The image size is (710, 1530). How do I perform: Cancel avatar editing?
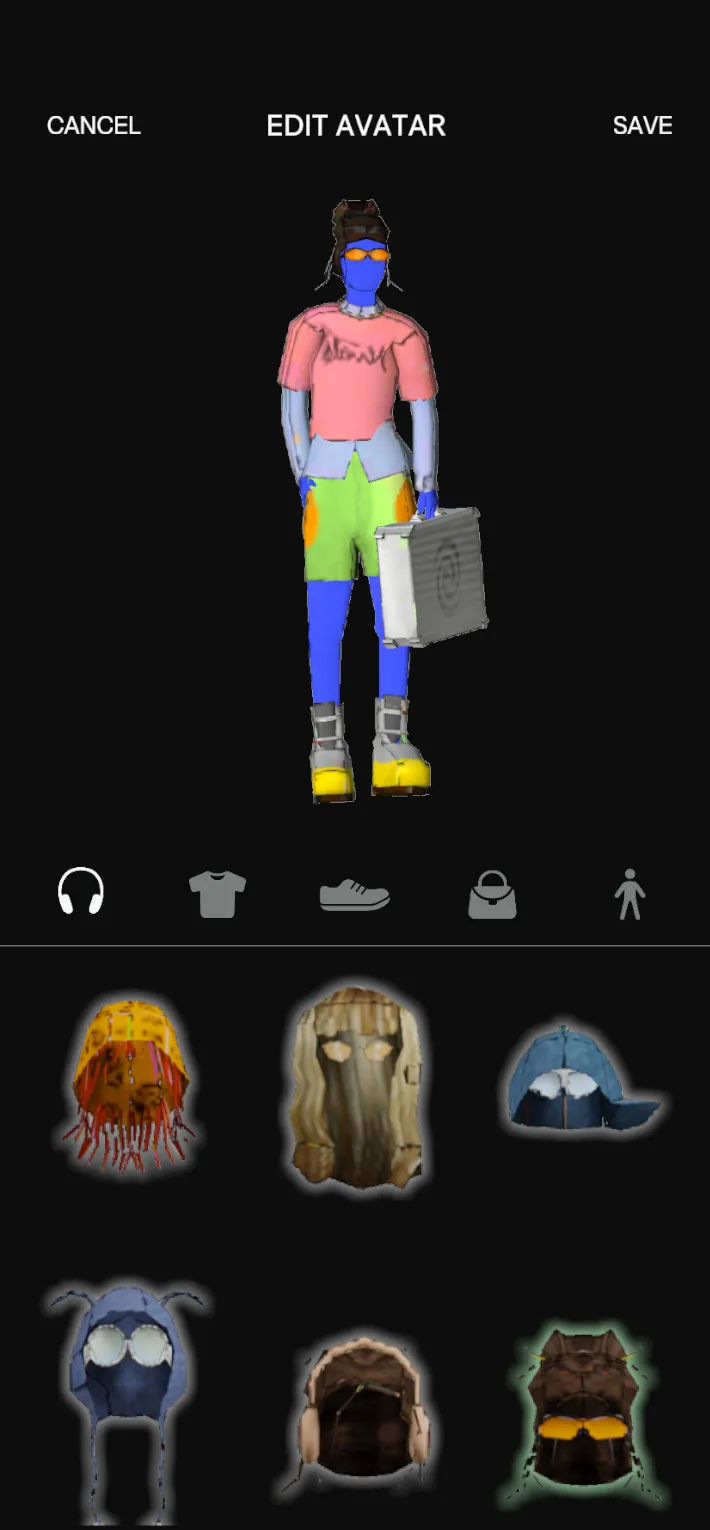[x=94, y=126]
